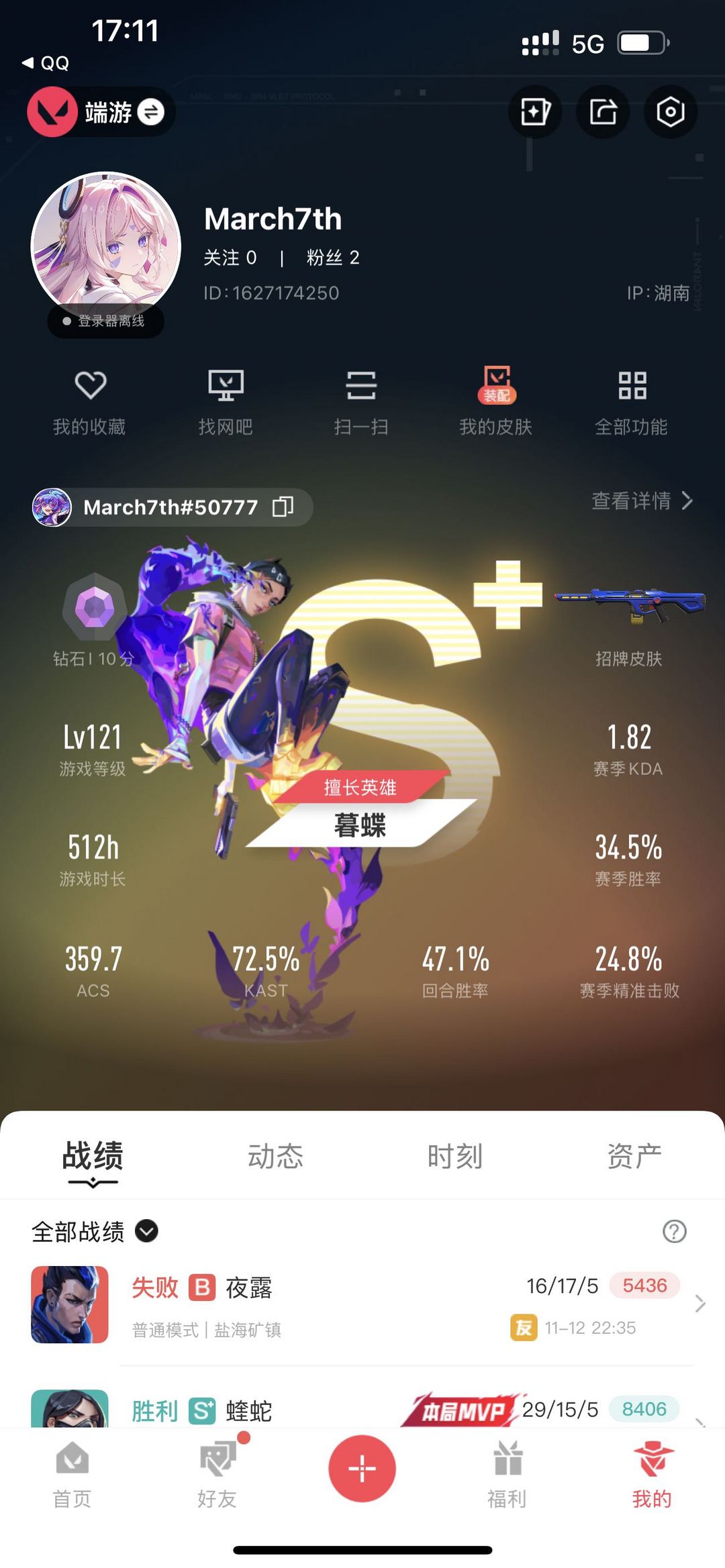Copy the March7th#50777 game ID
The image size is (725, 1568).
pyautogui.click(x=283, y=507)
